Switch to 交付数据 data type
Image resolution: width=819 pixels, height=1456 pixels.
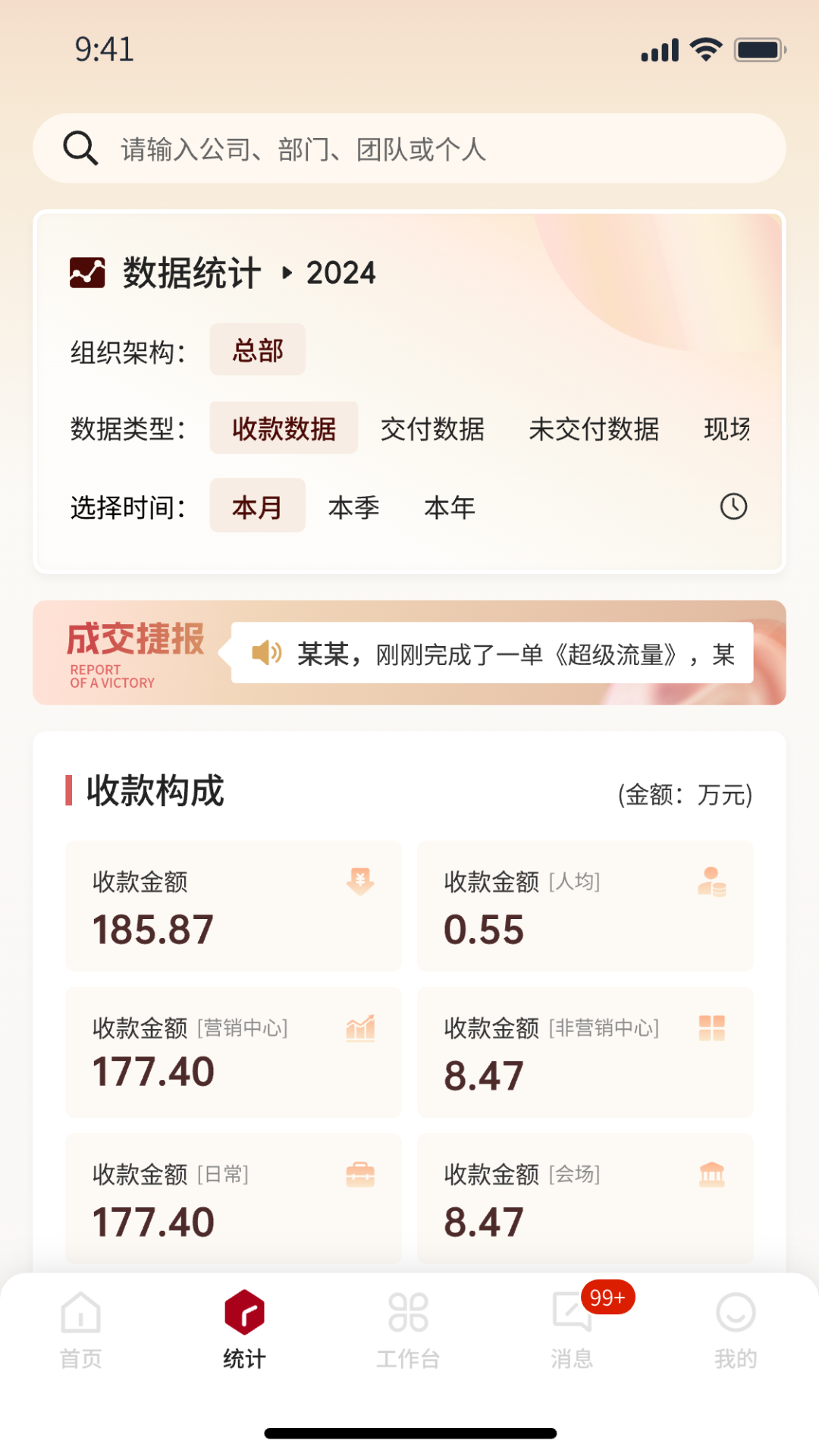point(432,429)
